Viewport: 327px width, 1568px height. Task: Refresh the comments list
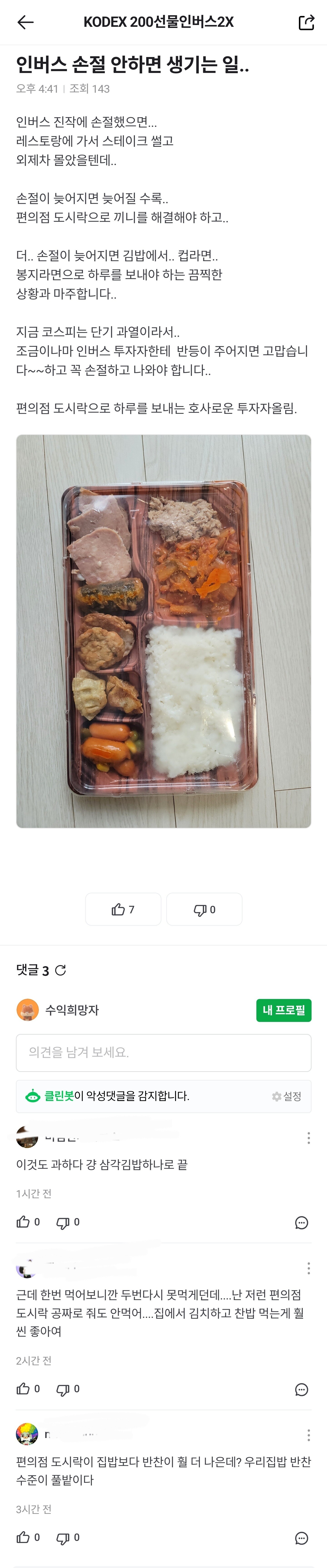click(60, 970)
